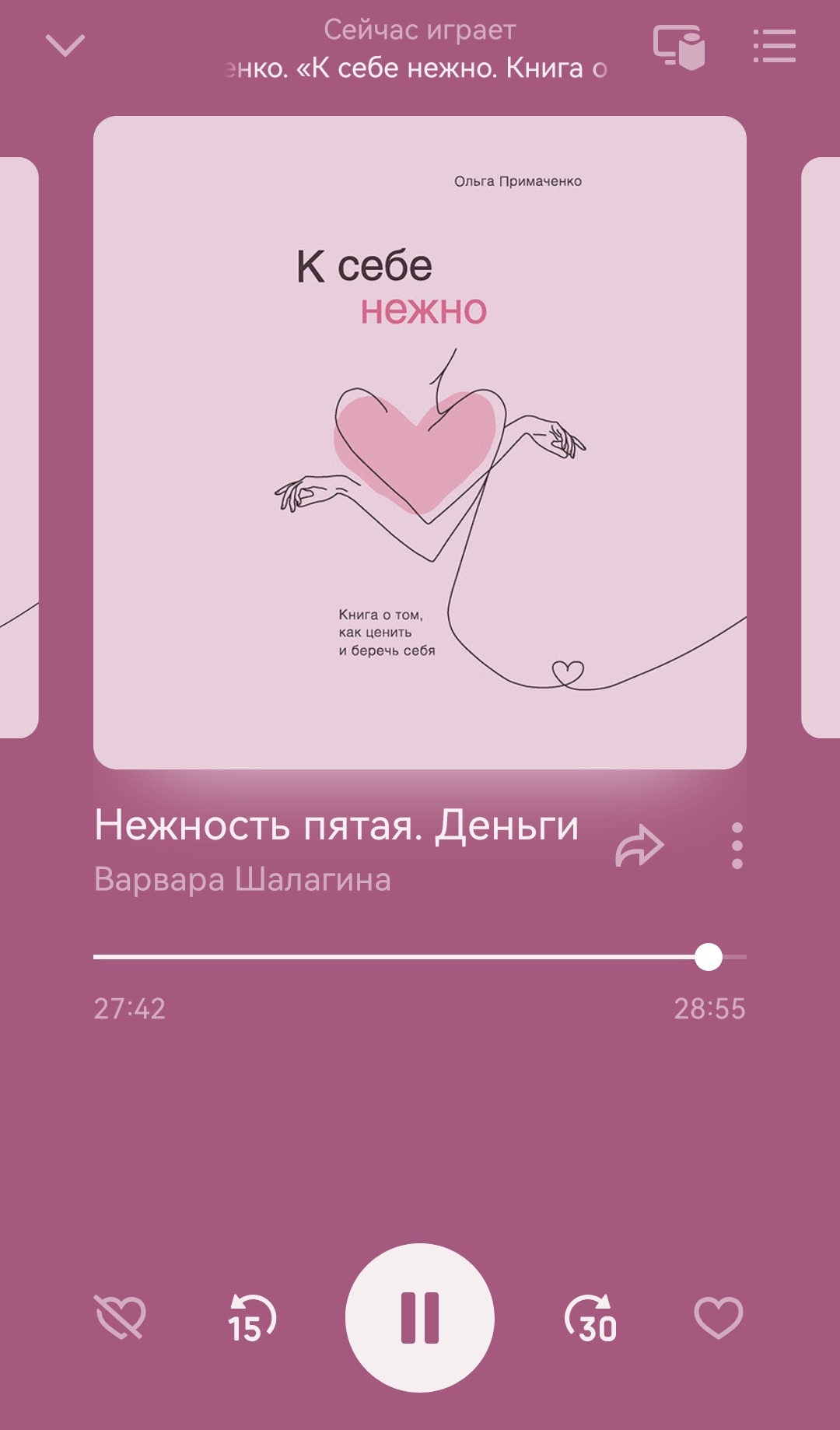Pause the audiobook playback
This screenshot has width=840, height=1430.
(420, 1318)
